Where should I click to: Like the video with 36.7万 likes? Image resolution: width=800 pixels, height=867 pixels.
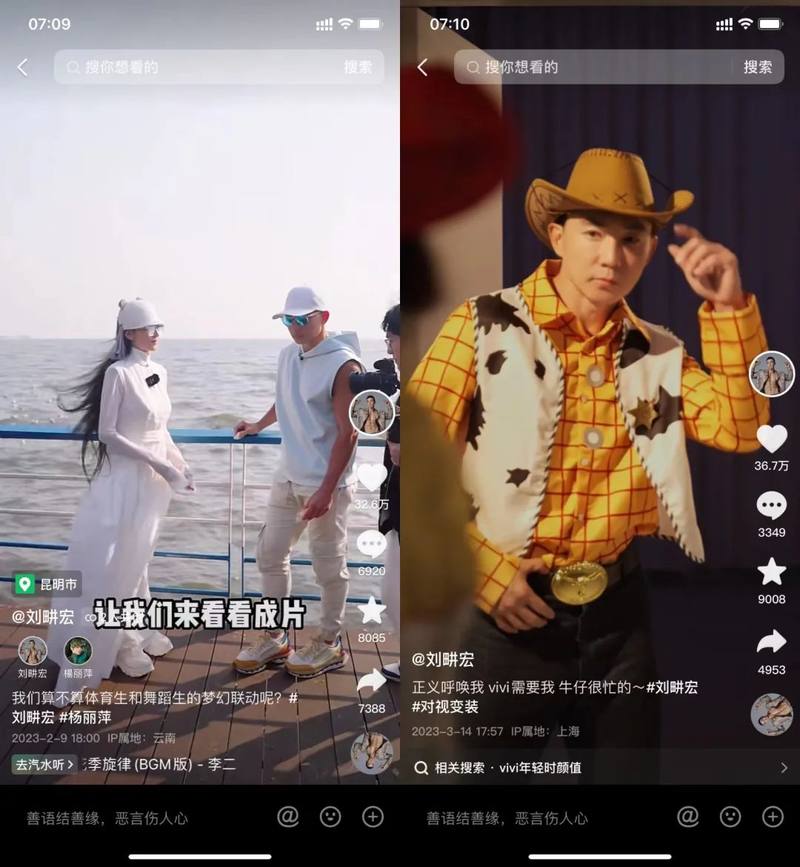pyautogui.click(x=771, y=440)
